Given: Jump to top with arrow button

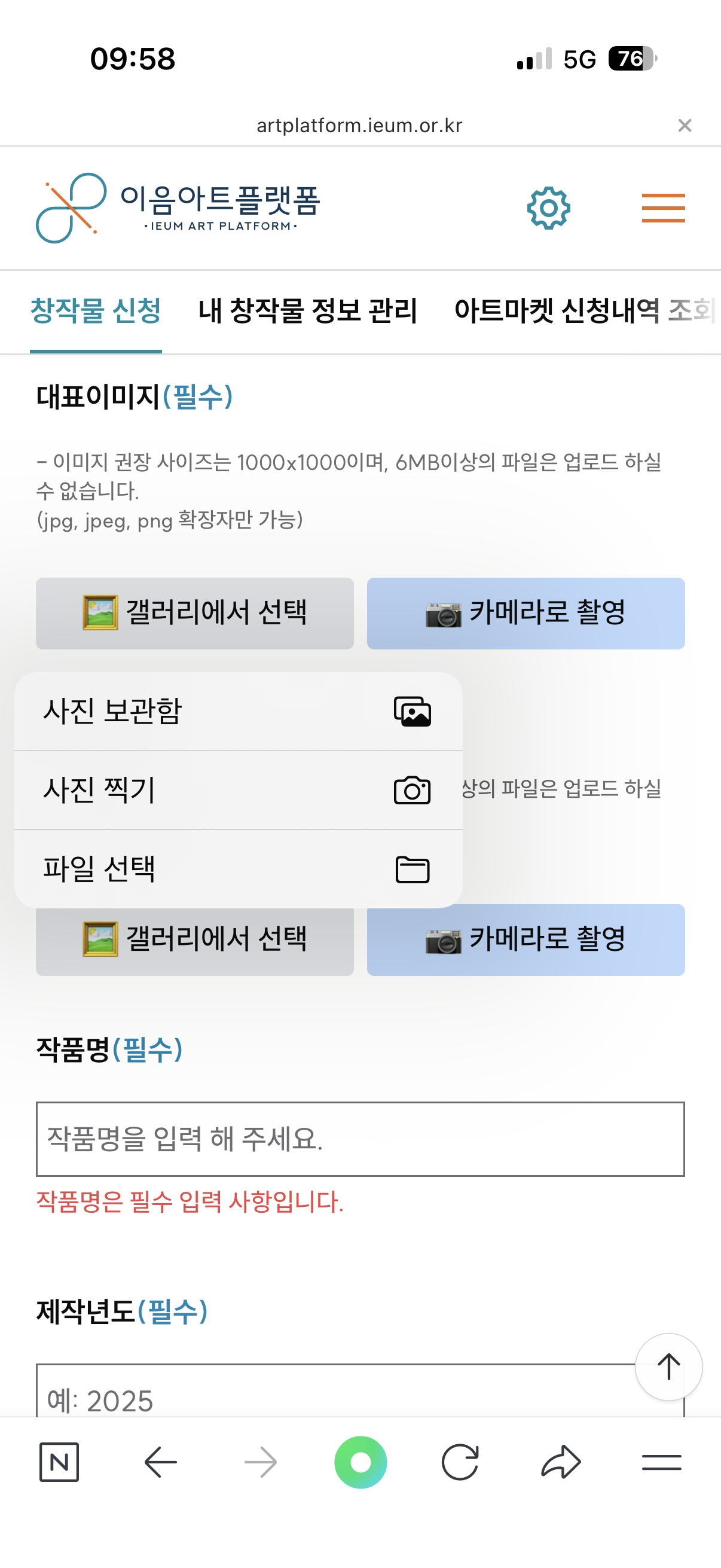Looking at the screenshot, I should pyautogui.click(x=668, y=1366).
